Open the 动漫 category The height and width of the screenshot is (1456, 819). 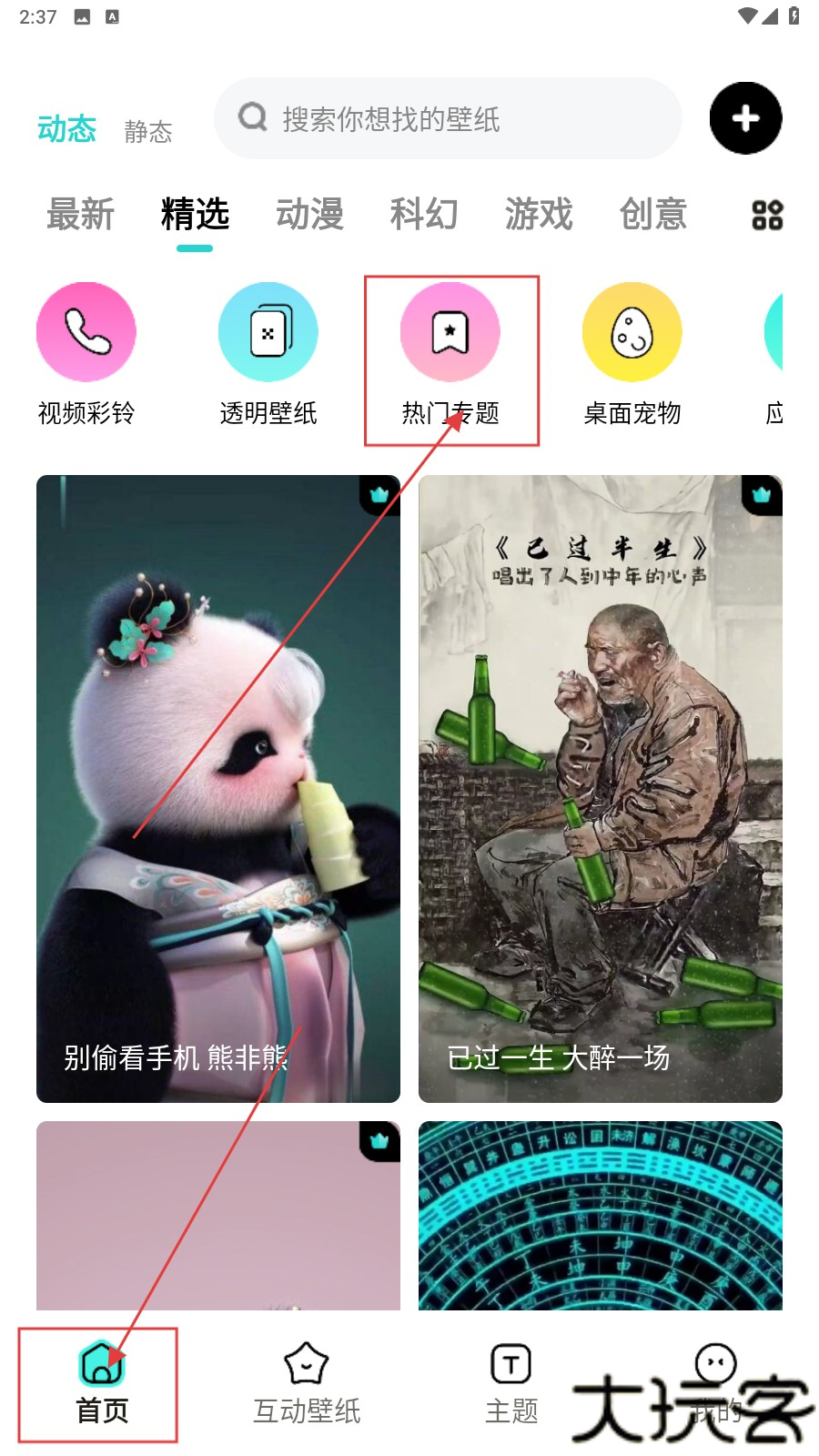309,215
